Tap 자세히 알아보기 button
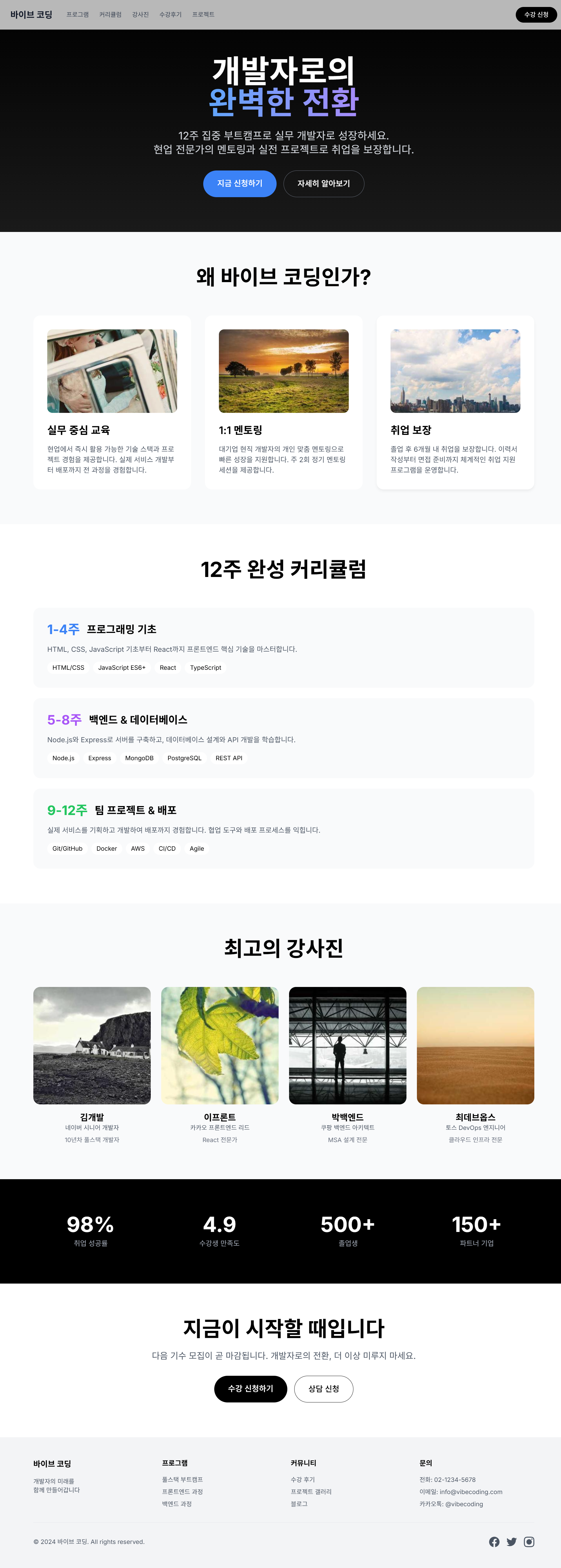Screen dimensions: 561x1568 tap(324, 183)
